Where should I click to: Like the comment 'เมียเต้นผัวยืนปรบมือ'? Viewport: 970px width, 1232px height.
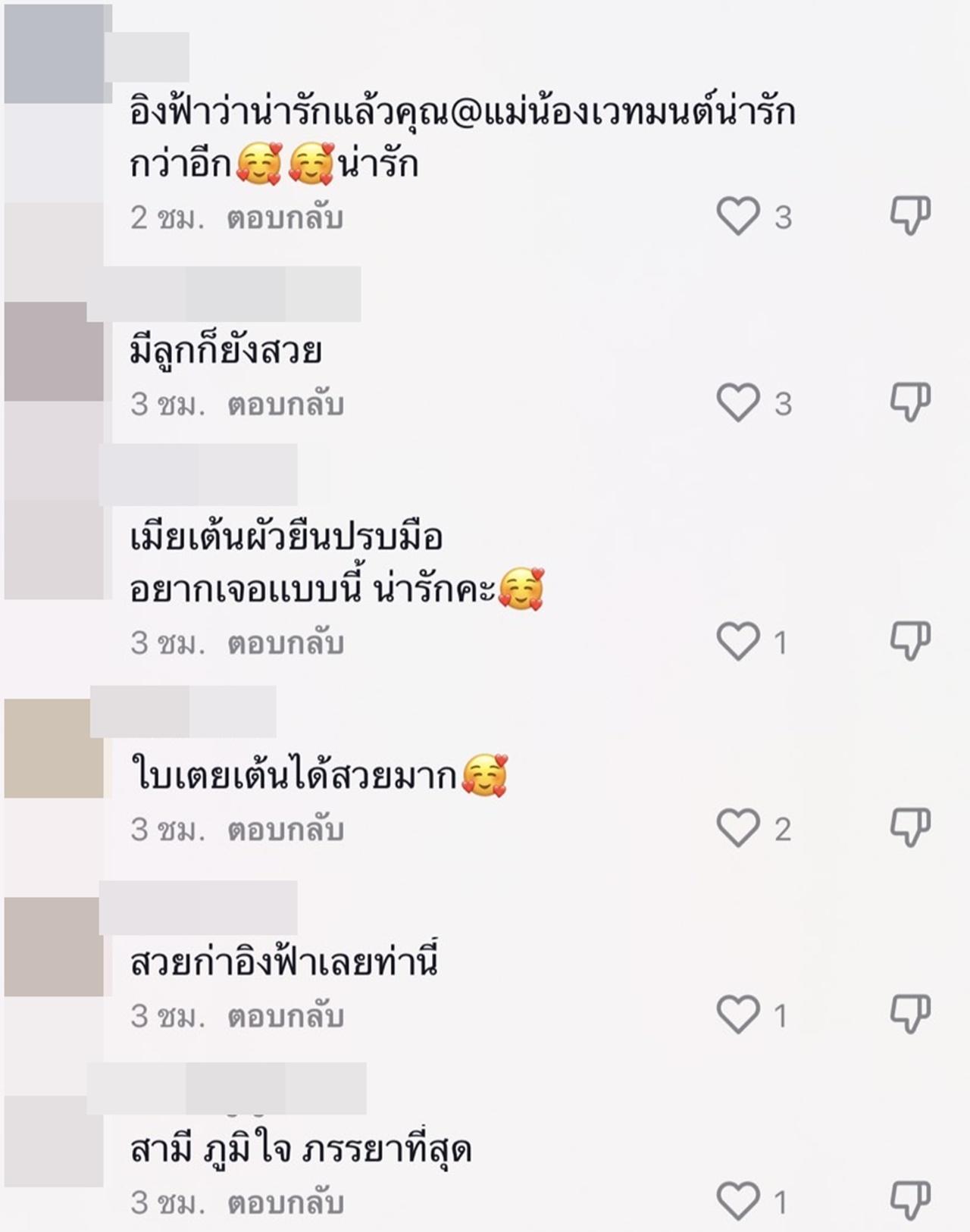pos(738,642)
